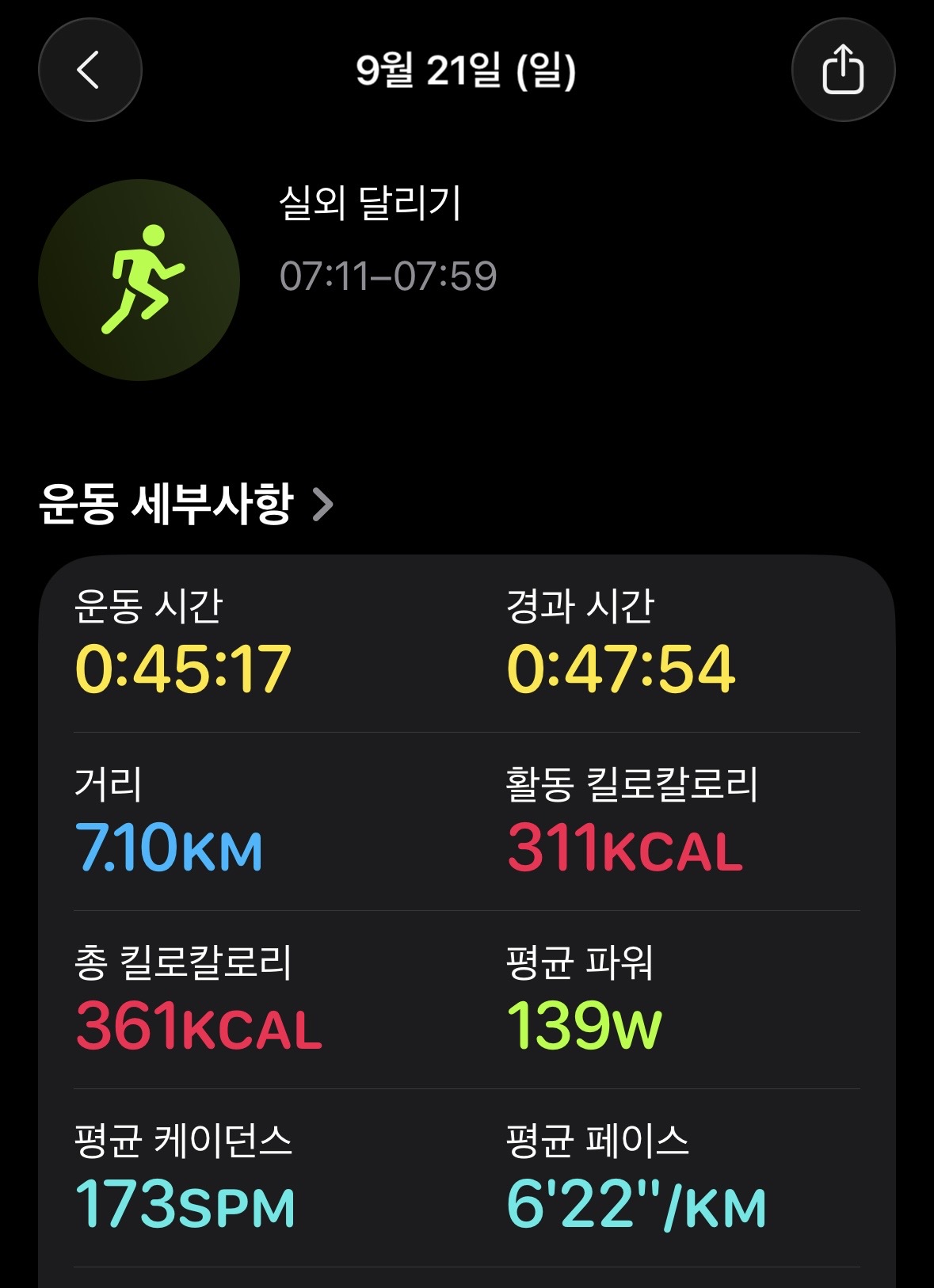Share this workout summary
The height and width of the screenshot is (1288, 934).
tap(843, 70)
